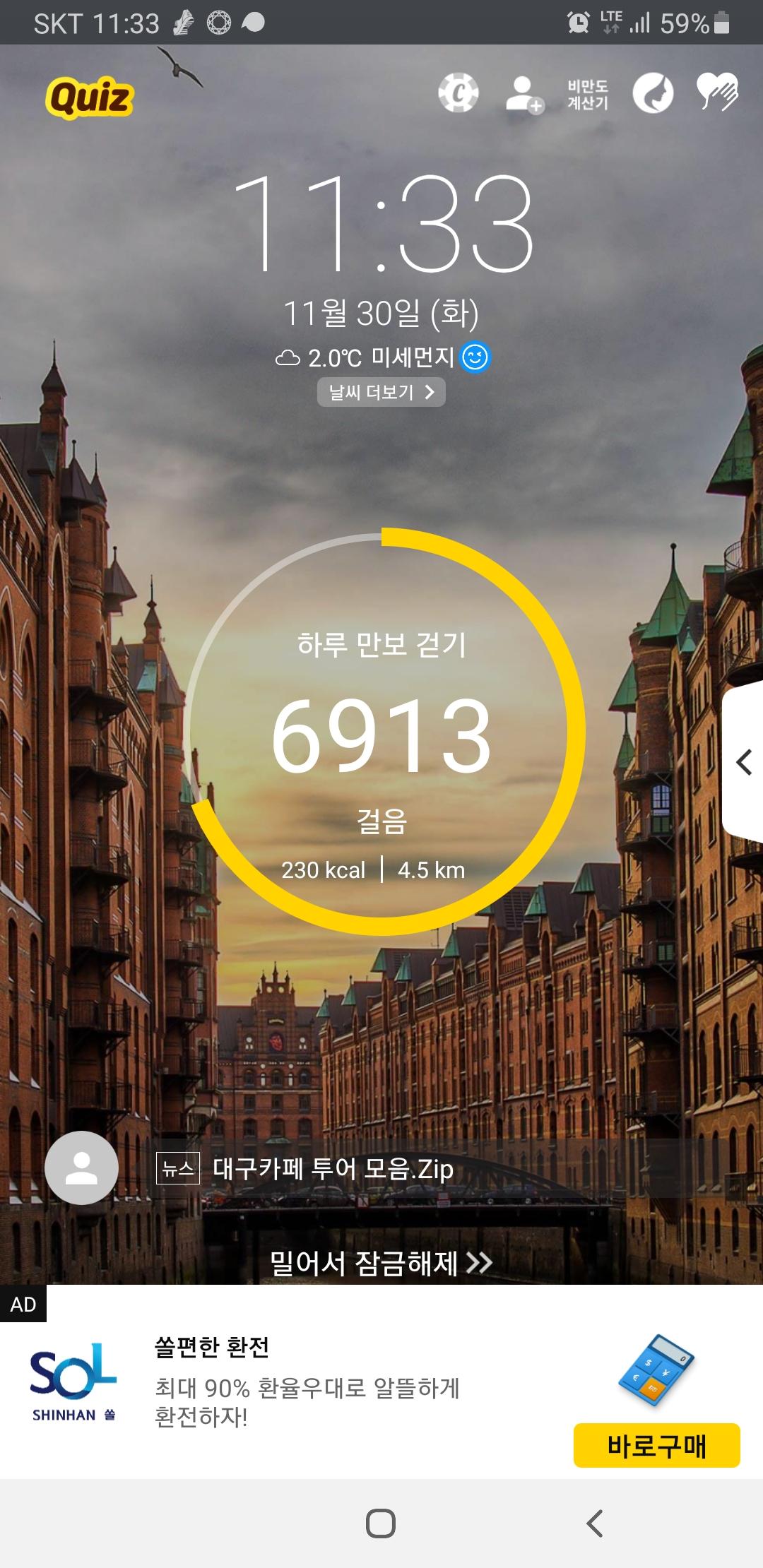Tap the system back button
Image resolution: width=763 pixels, height=1568 pixels.
595,1524
